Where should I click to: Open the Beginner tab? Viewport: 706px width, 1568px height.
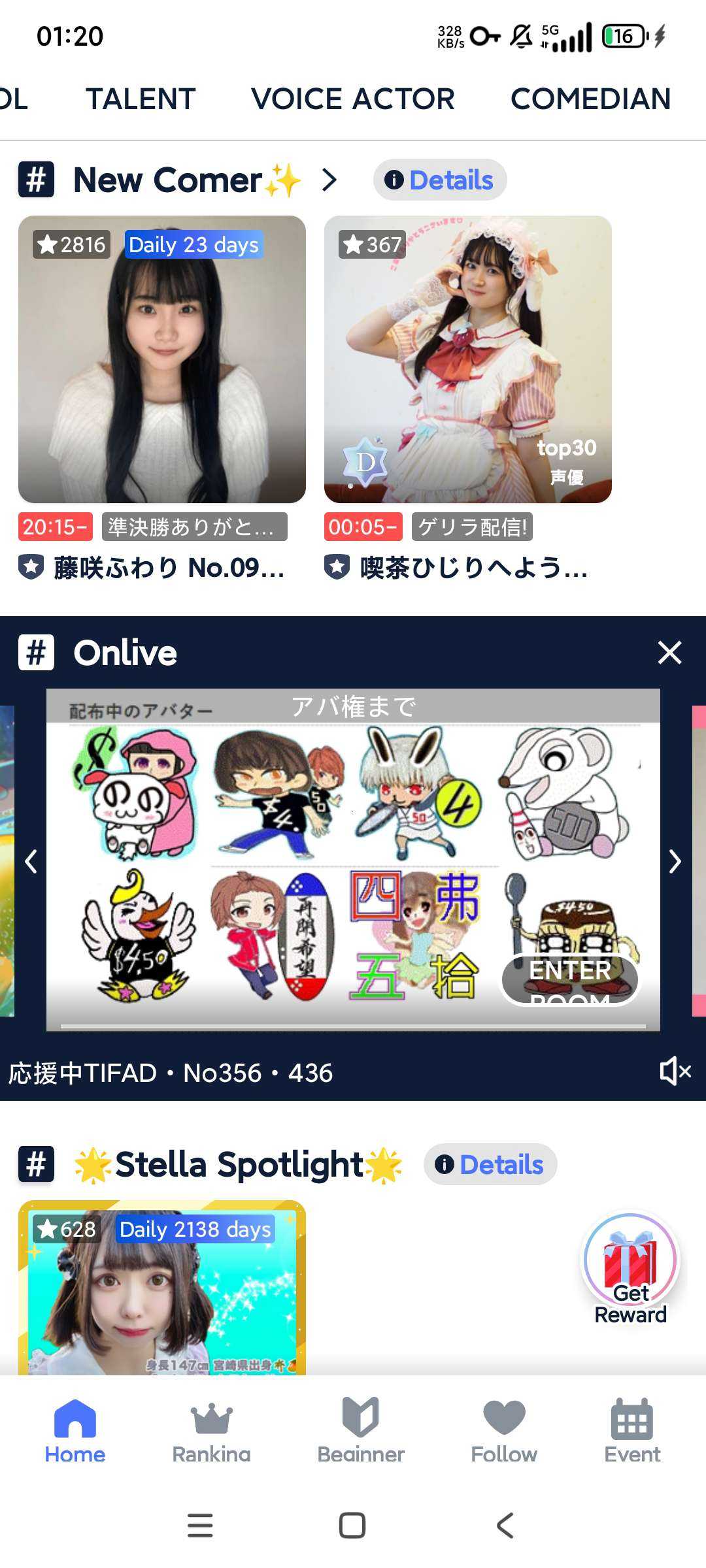coord(361,1431)
